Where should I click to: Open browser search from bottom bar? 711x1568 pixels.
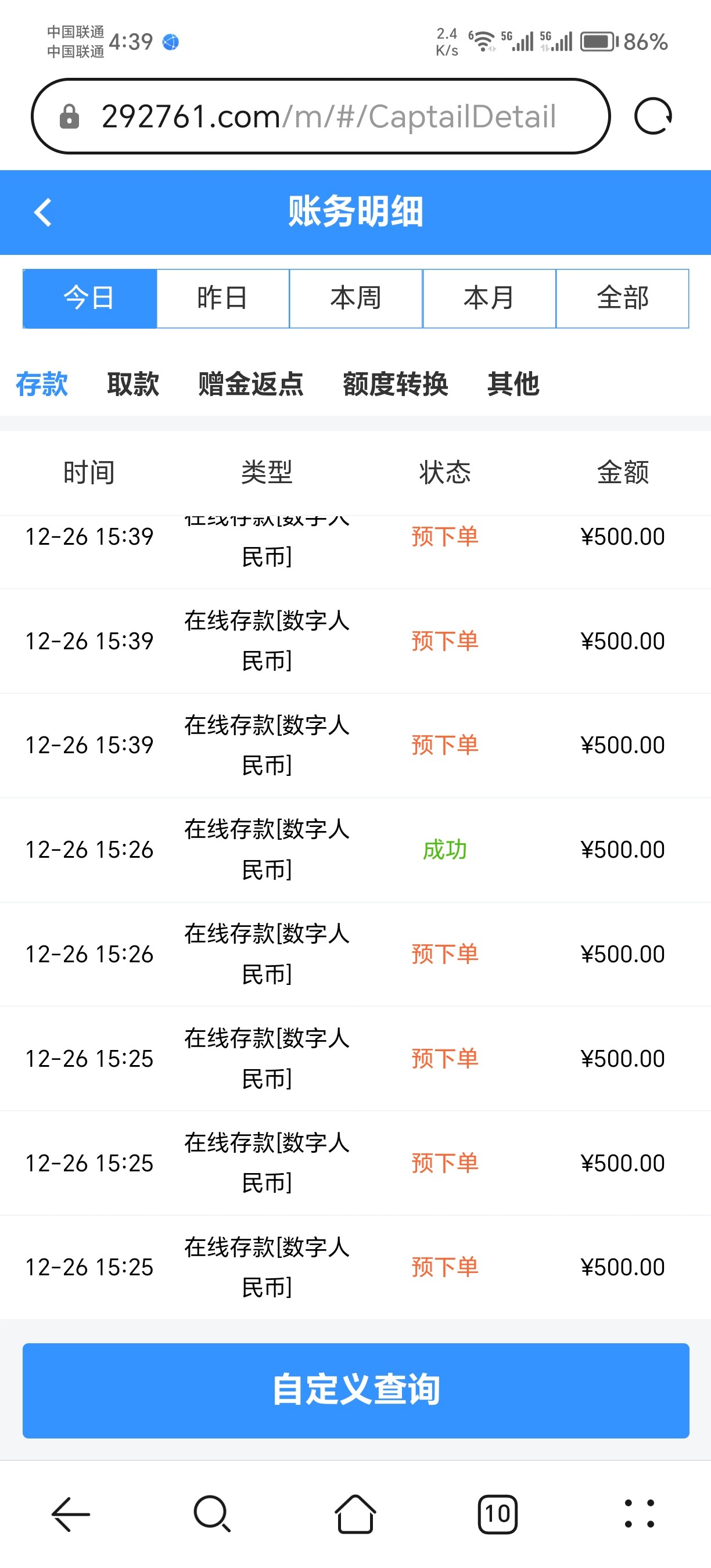(213, 1513)
